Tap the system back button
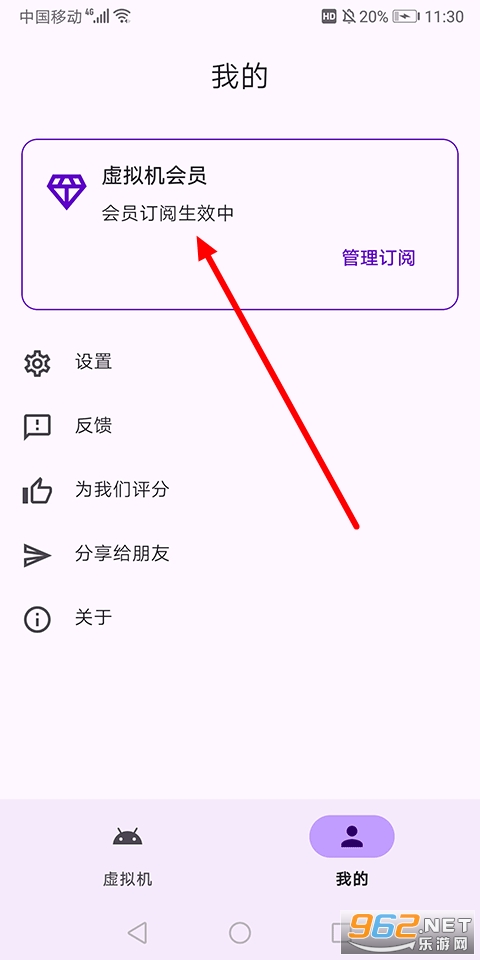 (137, 933)
